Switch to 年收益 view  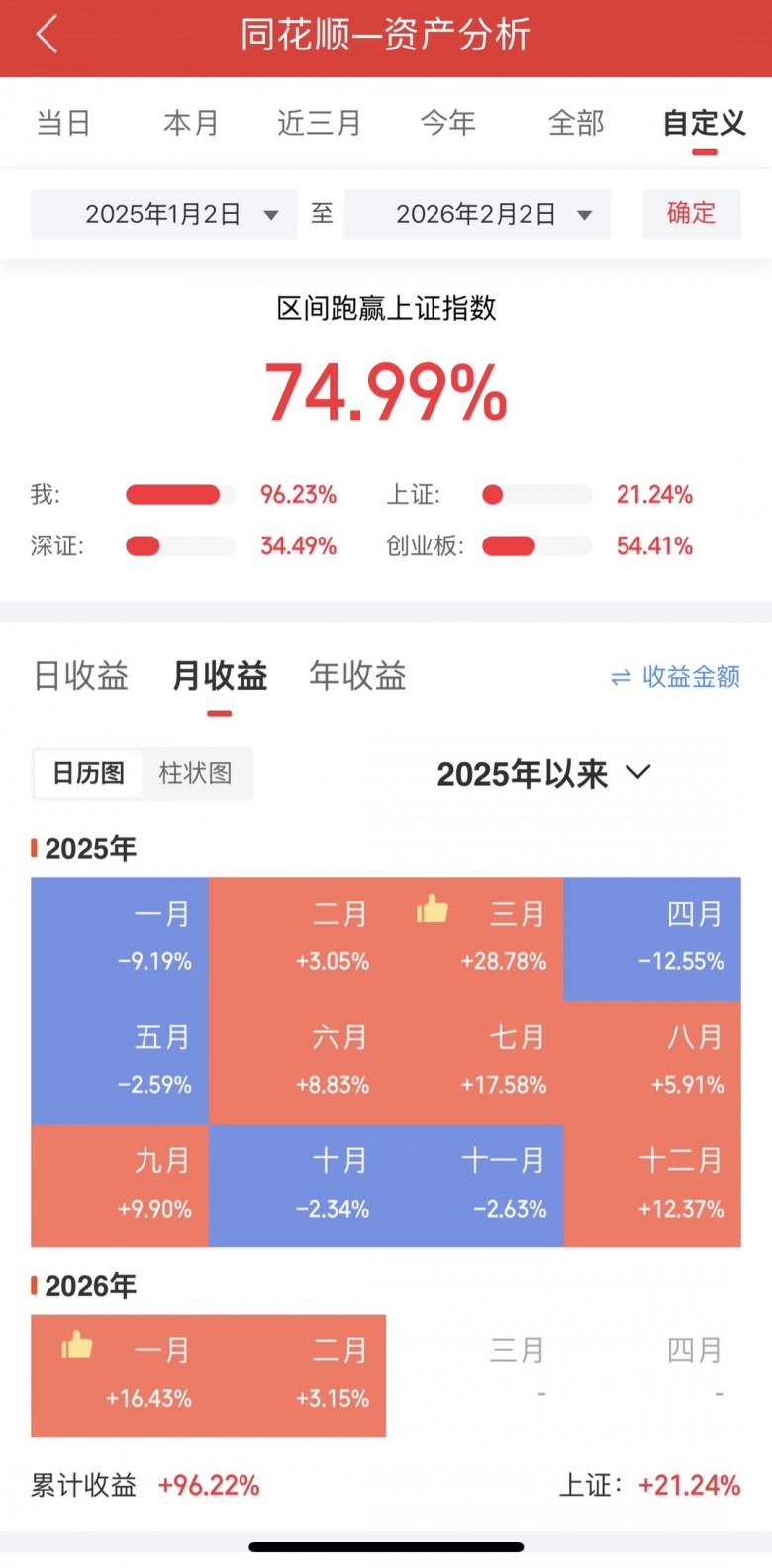click(357, 676)
